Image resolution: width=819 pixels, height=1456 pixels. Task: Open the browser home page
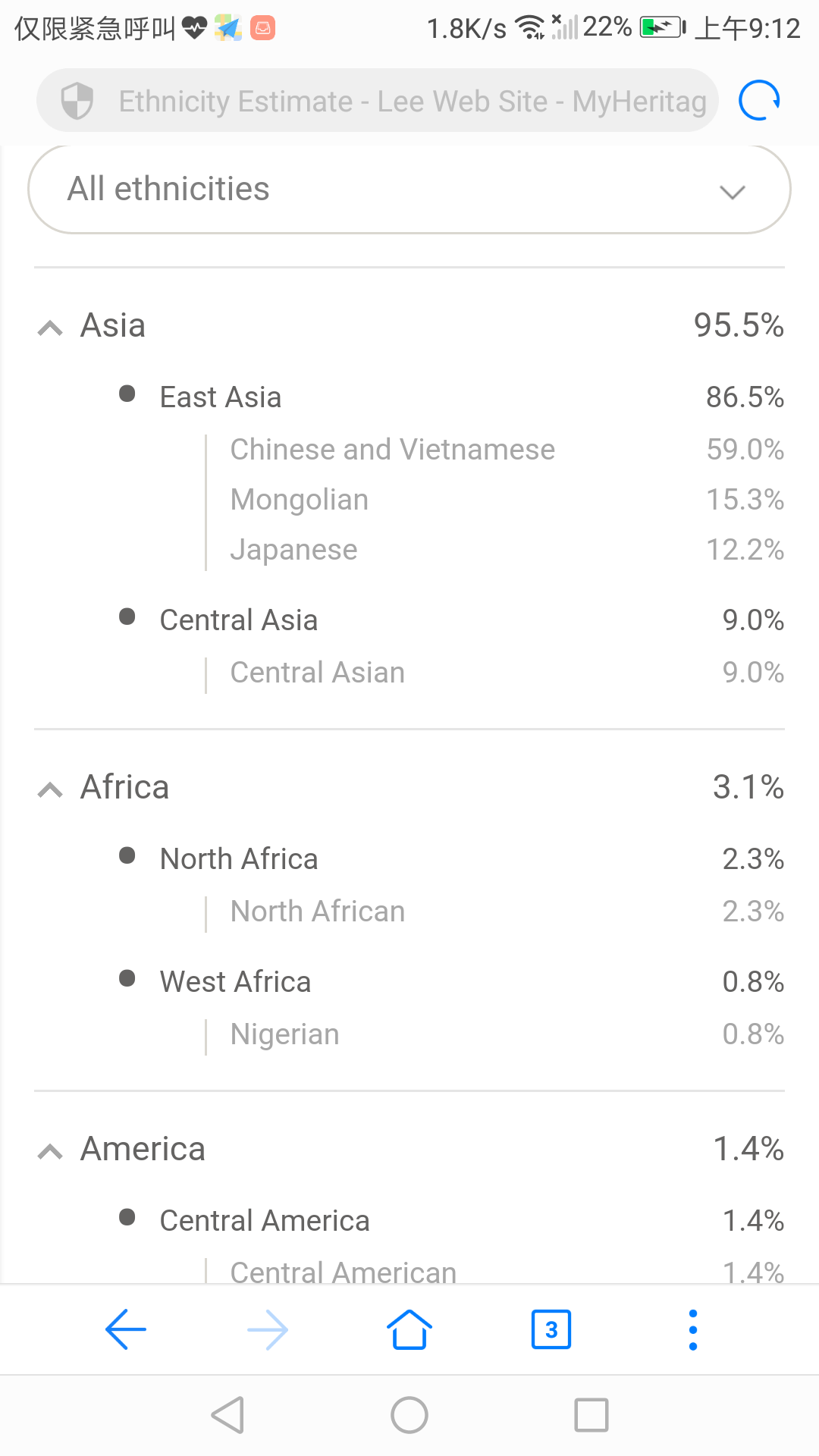409,1329
